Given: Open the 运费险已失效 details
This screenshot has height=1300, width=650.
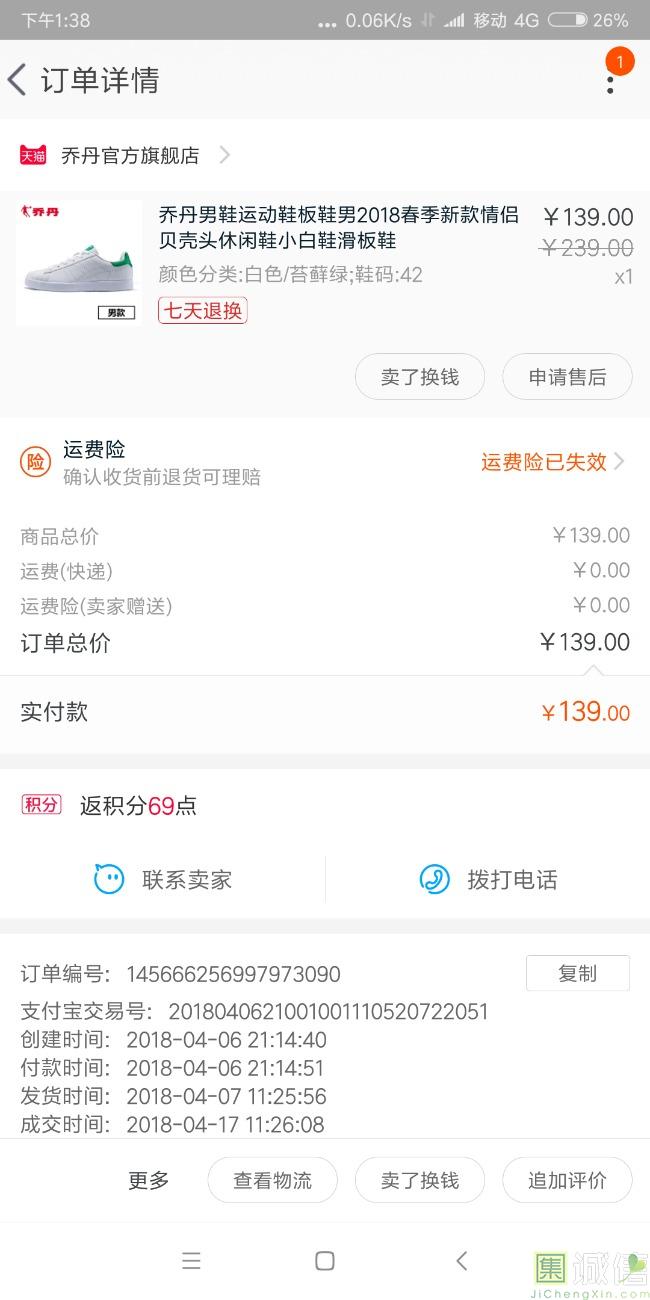Looking at the screenshot, I should pos(553,462).
